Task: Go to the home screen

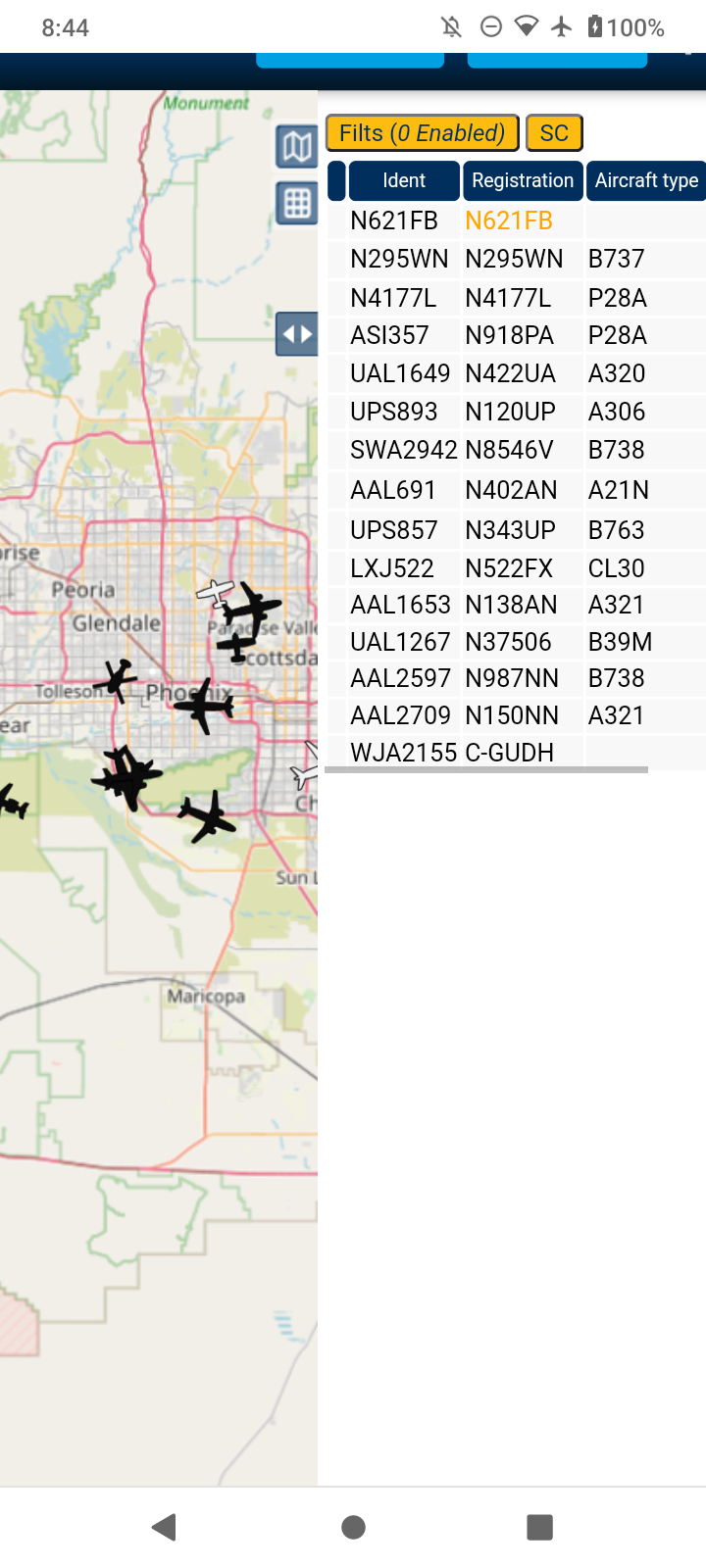Action: [353, 1527]
